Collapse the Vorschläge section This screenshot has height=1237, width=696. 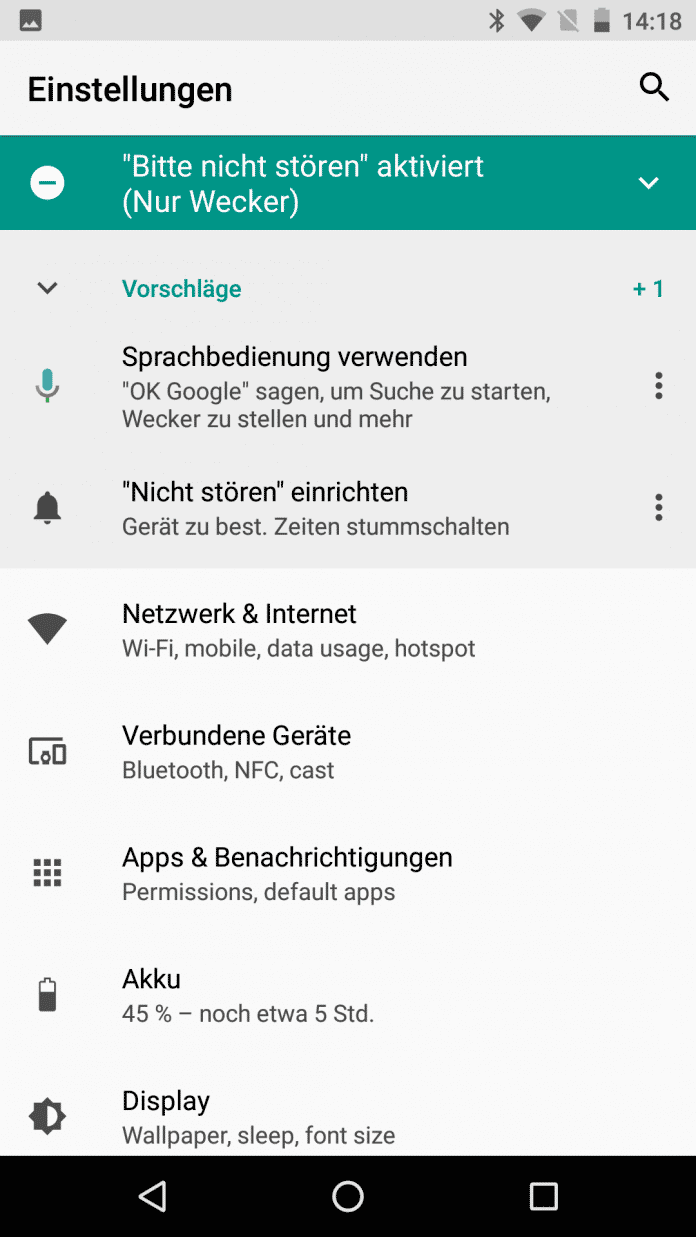point(47,288)
